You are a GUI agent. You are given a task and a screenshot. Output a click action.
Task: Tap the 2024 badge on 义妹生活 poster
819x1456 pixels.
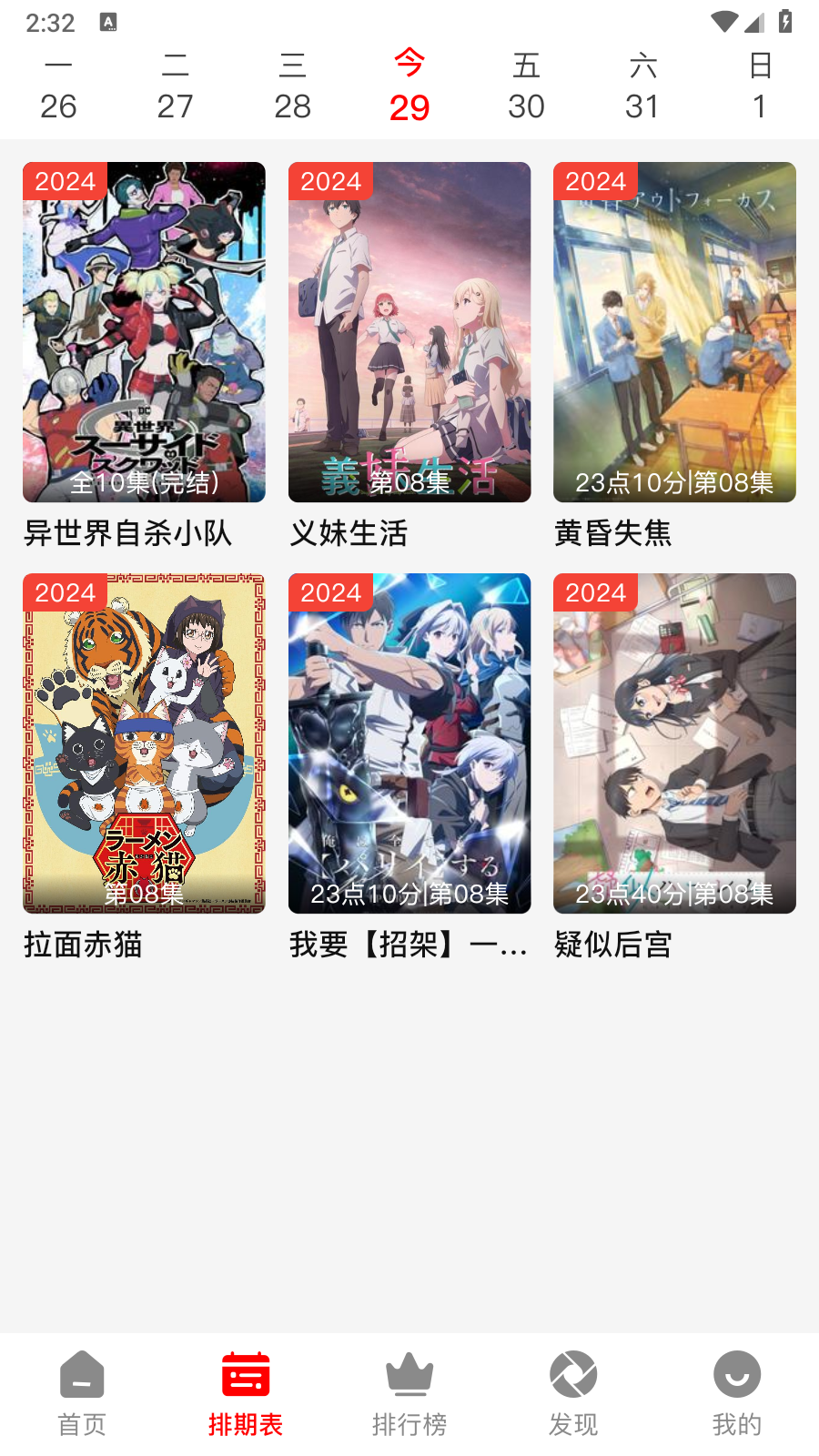pos(329,181)
